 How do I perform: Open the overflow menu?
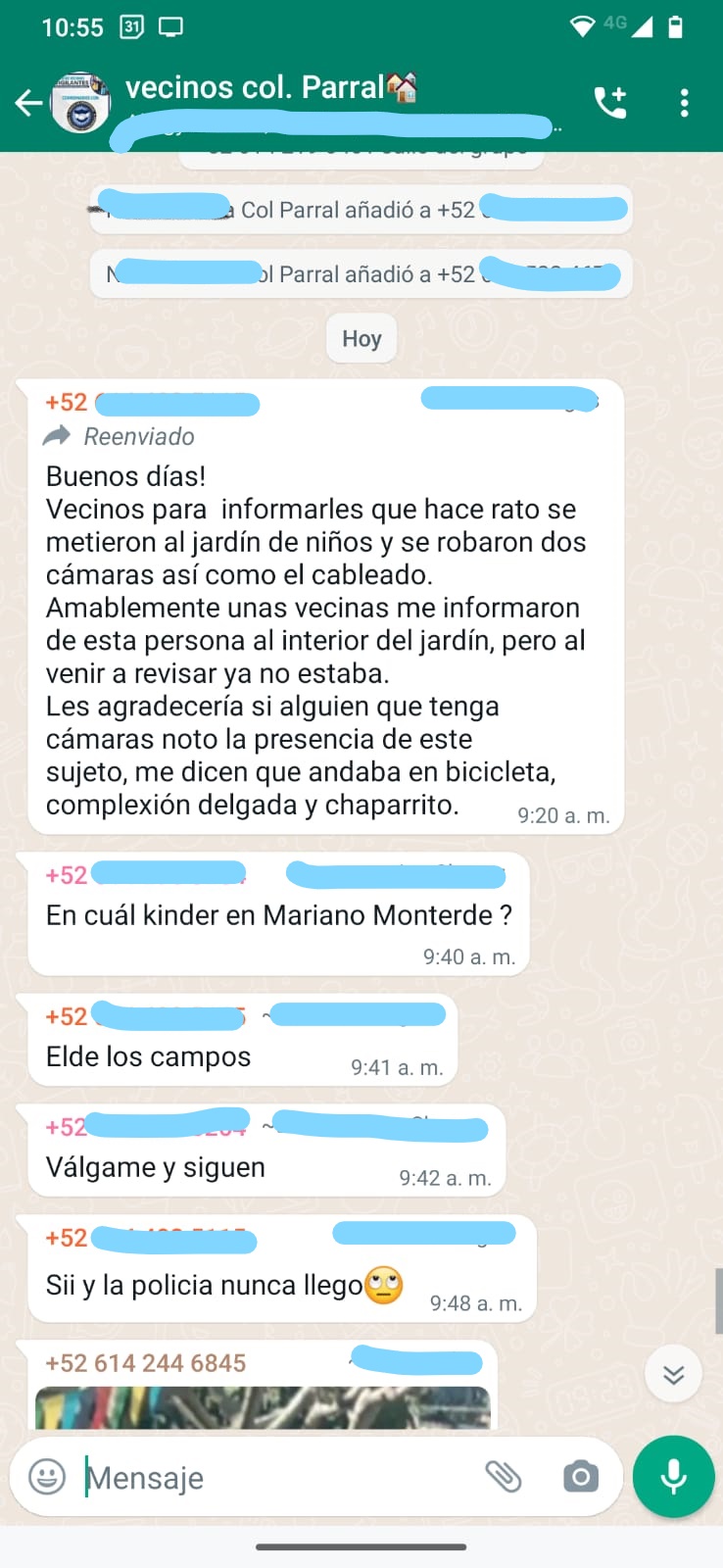(x=684, y=102)
